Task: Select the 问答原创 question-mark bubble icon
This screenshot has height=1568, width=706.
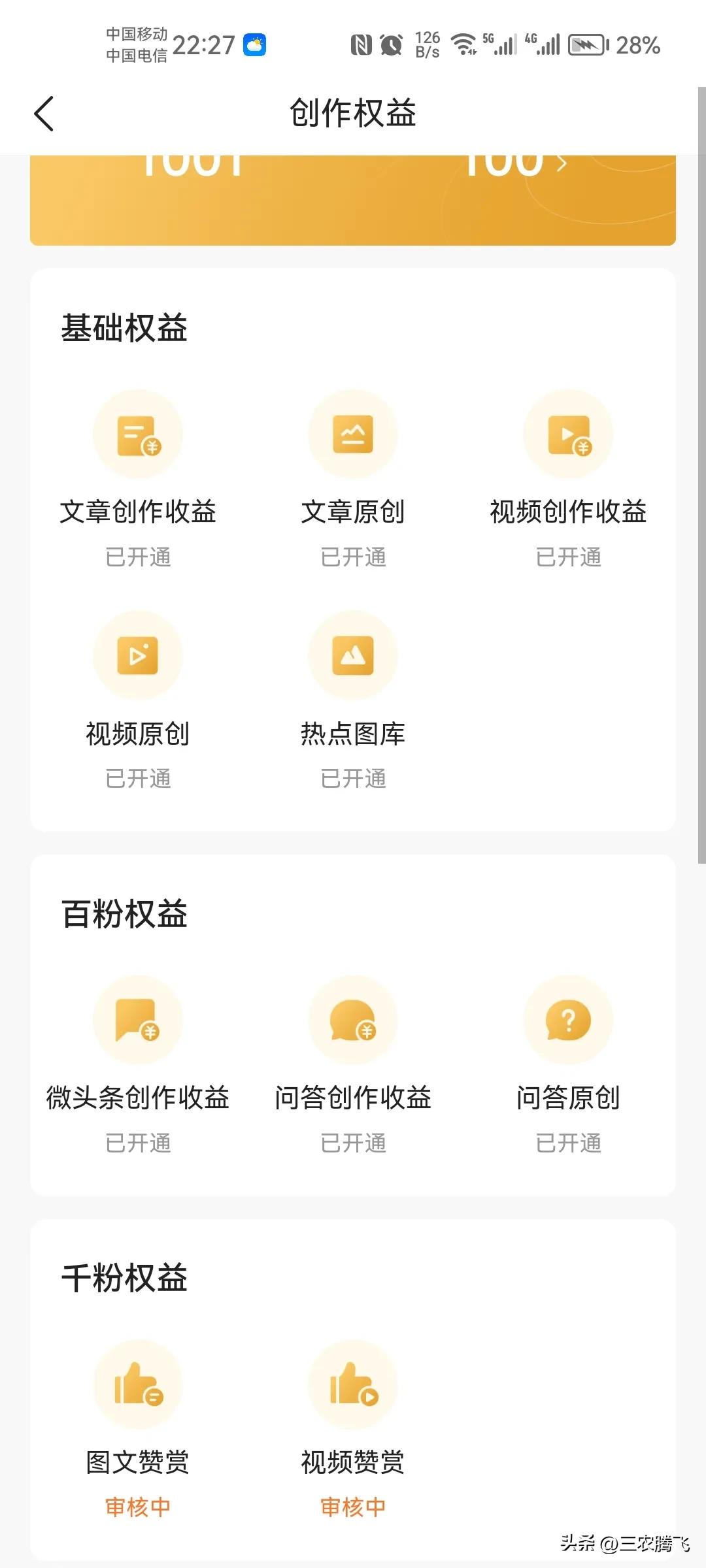Action: [568, 1019]
